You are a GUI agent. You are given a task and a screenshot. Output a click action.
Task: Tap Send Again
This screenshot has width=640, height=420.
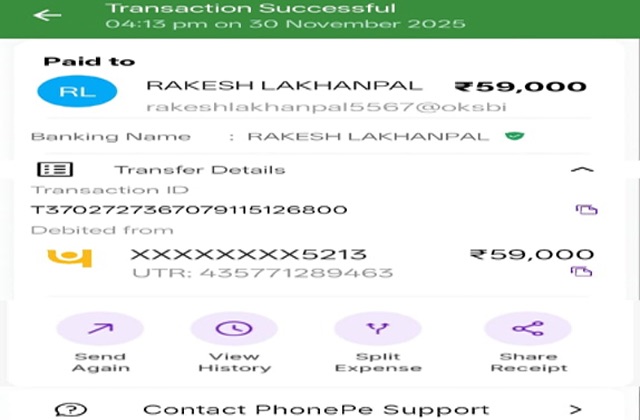(100, 330)
